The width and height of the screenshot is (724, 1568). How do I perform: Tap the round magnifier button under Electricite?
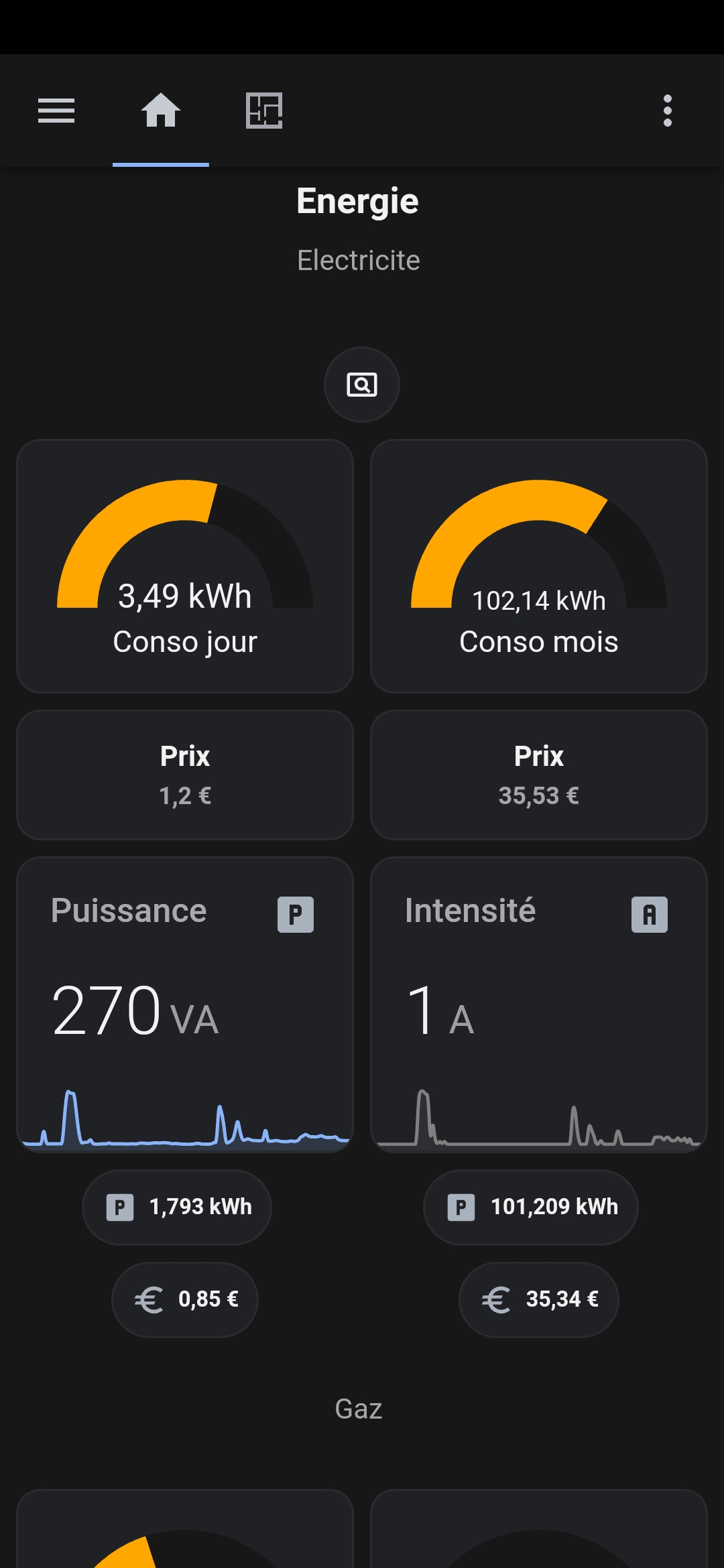click(362, 385)
